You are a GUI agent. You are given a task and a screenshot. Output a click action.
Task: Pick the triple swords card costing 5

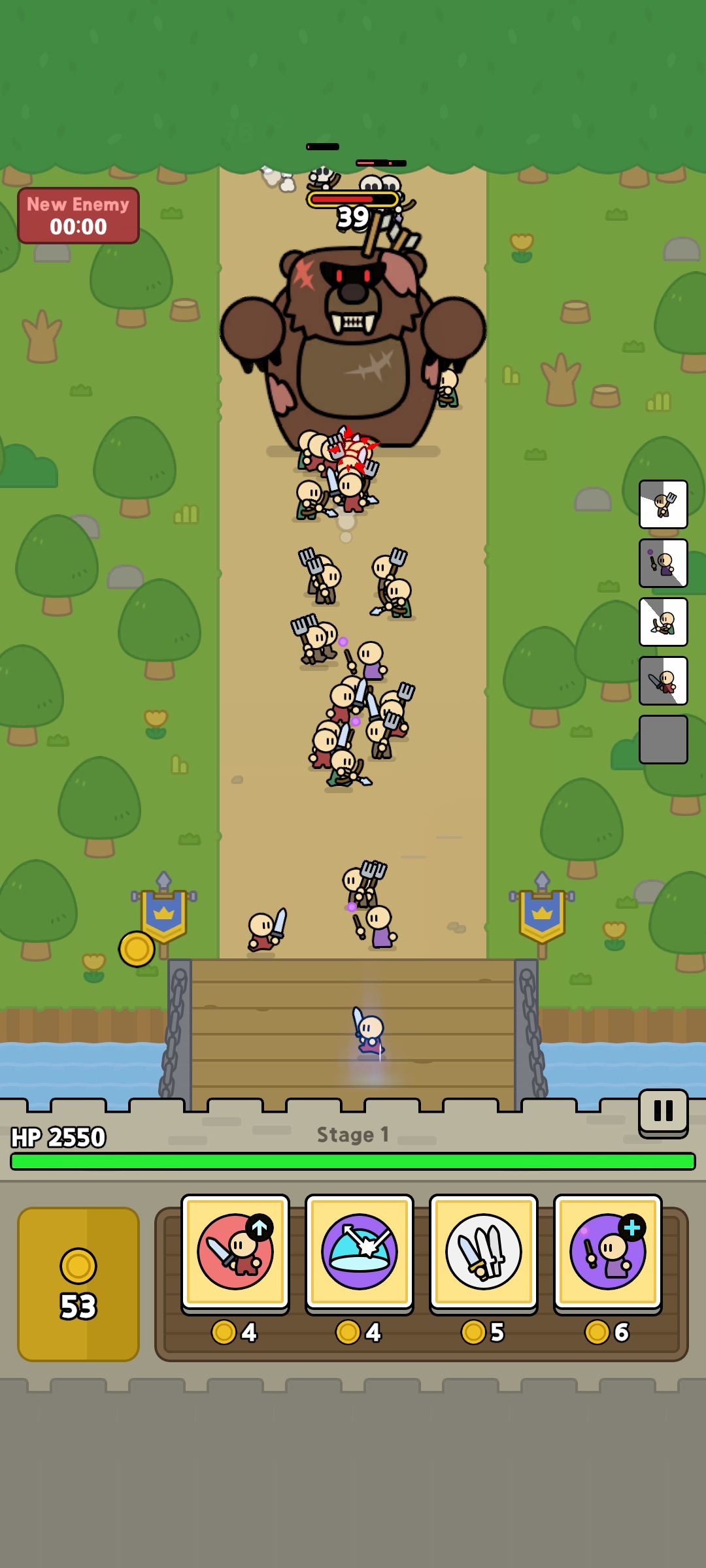tap(484, 1252)
